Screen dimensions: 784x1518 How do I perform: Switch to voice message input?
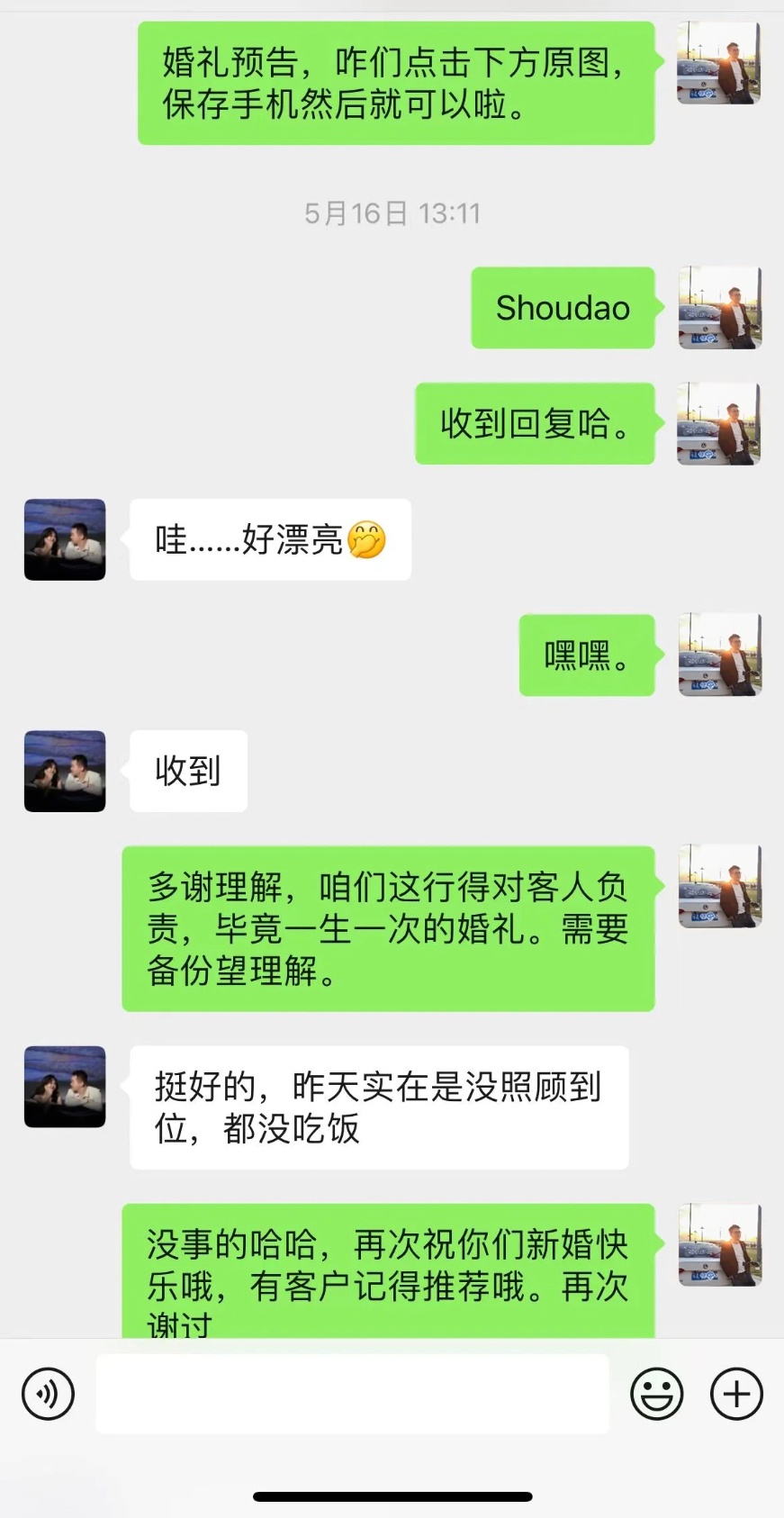(48, 1394)
